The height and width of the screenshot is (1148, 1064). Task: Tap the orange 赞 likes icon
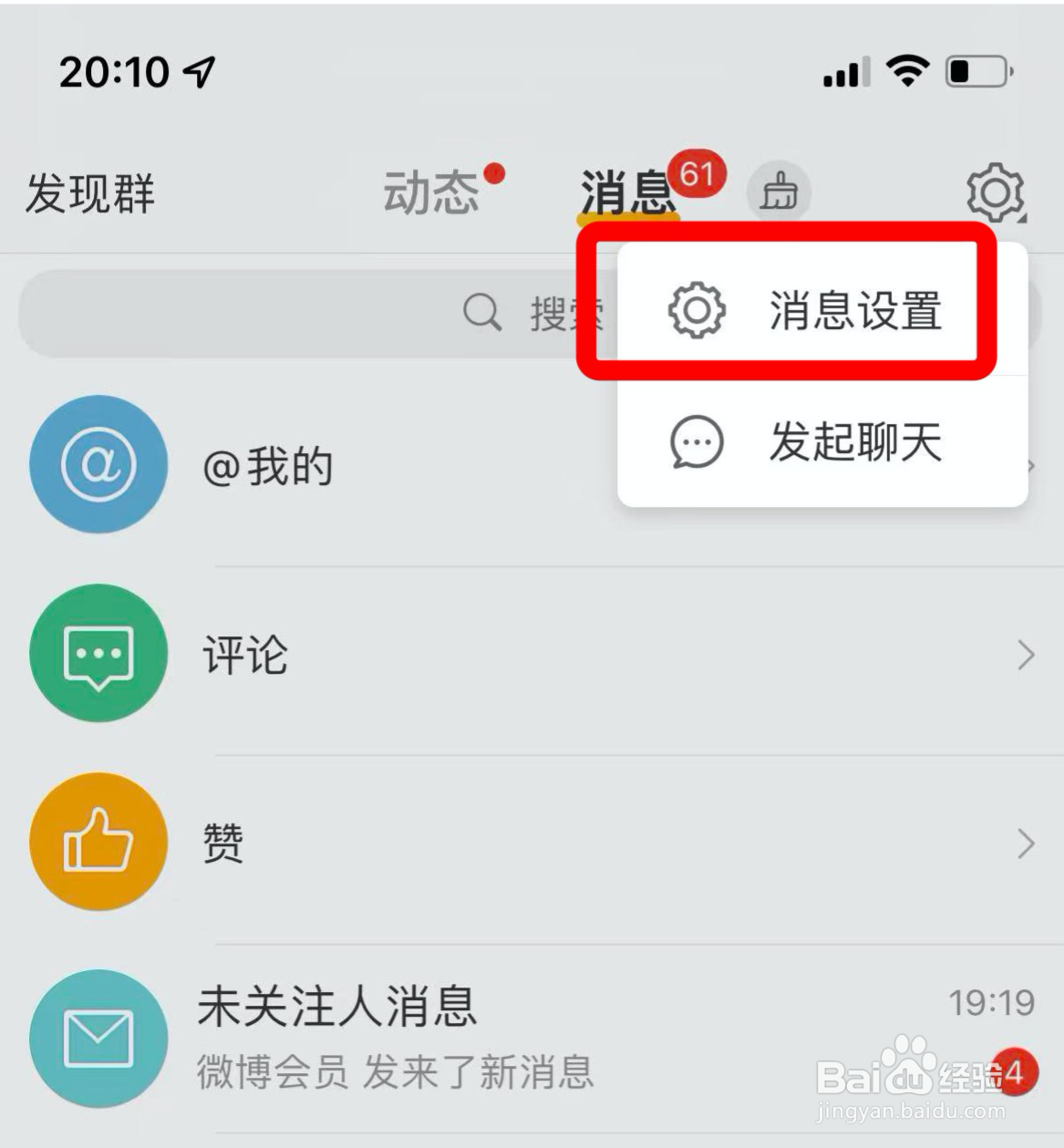(x=98, y=843)
